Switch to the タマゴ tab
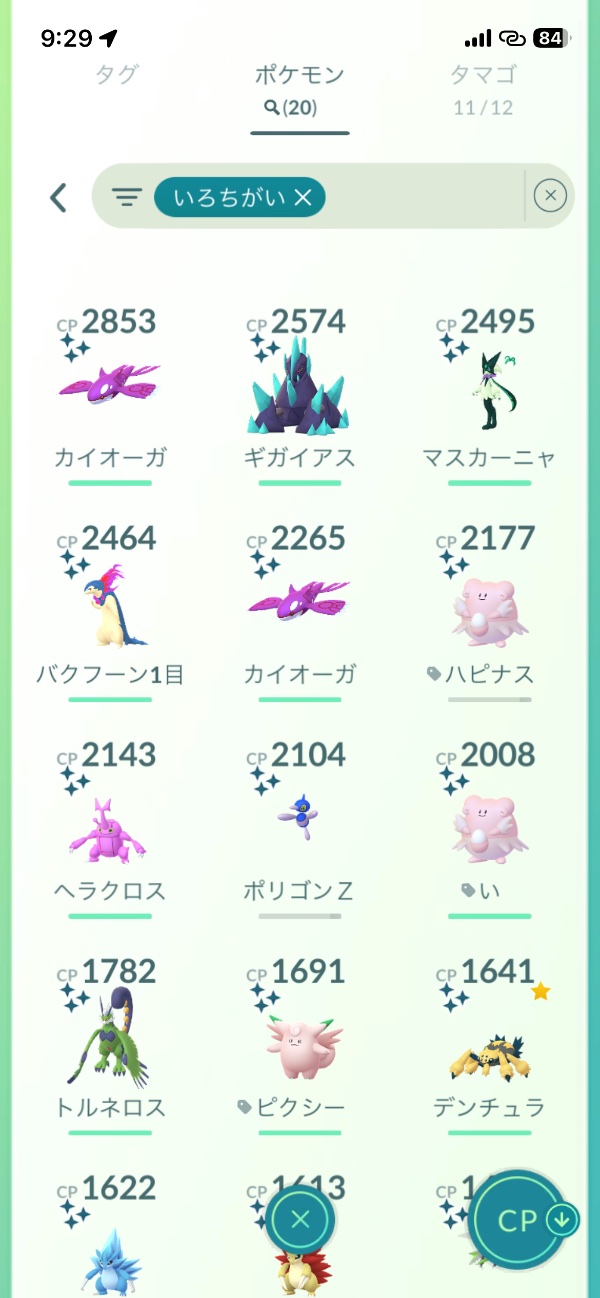 pyautogui.click(x=483, y=88)
